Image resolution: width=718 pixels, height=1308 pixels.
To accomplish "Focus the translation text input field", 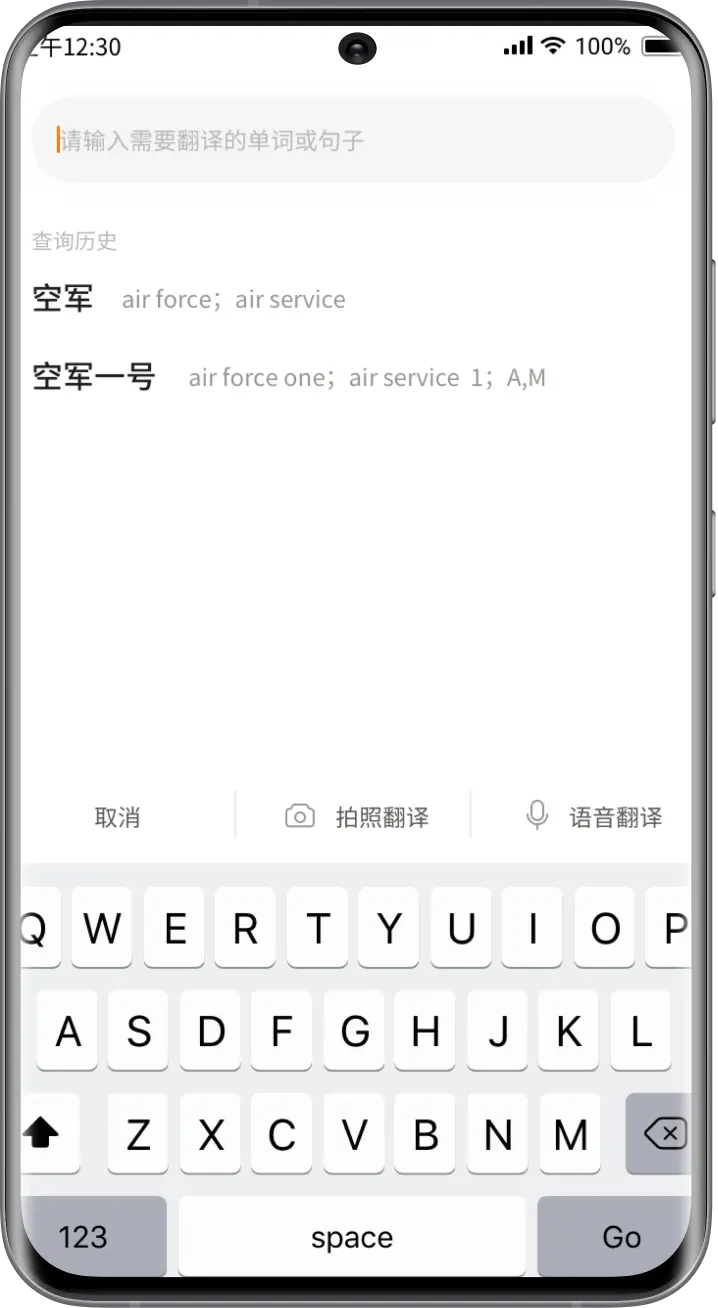I will (352, 140).
